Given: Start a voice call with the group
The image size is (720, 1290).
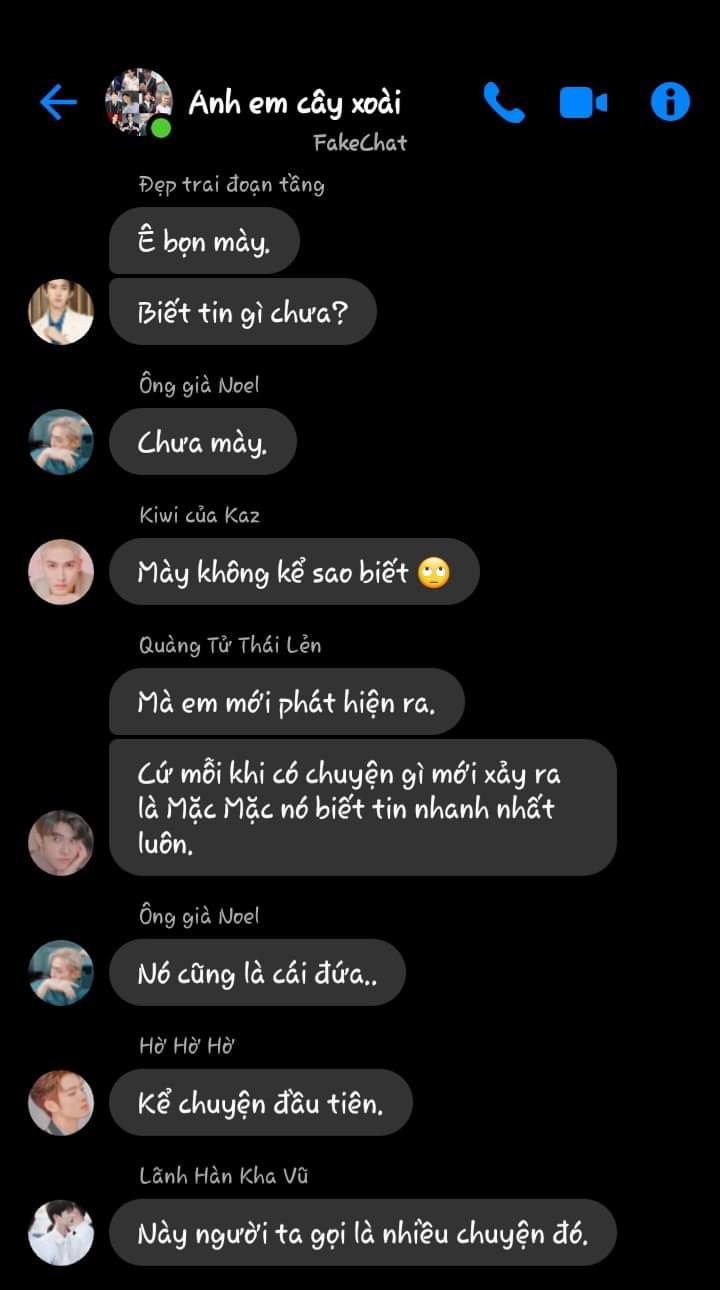Looking at the screenshot, I should (x=503, y=102).
